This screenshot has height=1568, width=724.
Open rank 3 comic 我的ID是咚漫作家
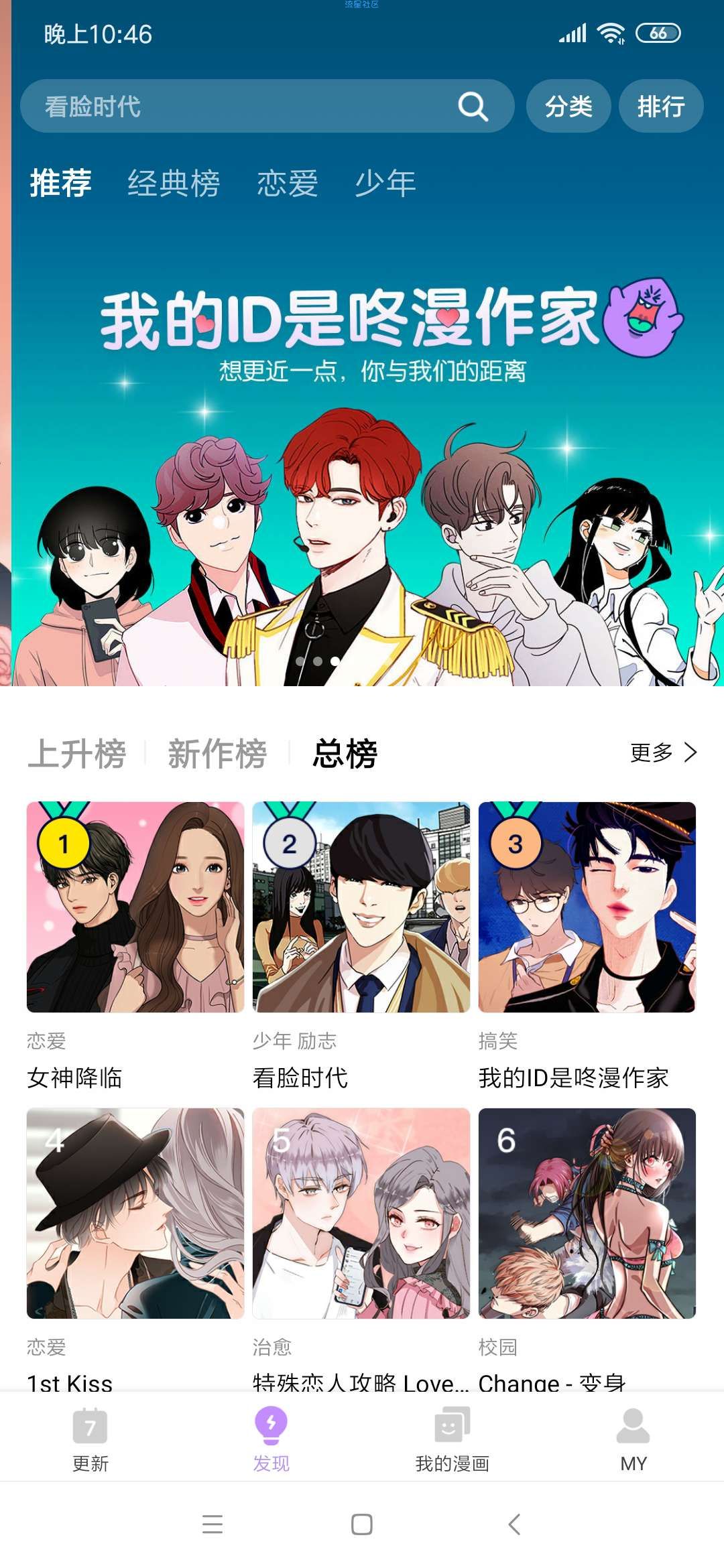tap(587, 907)
